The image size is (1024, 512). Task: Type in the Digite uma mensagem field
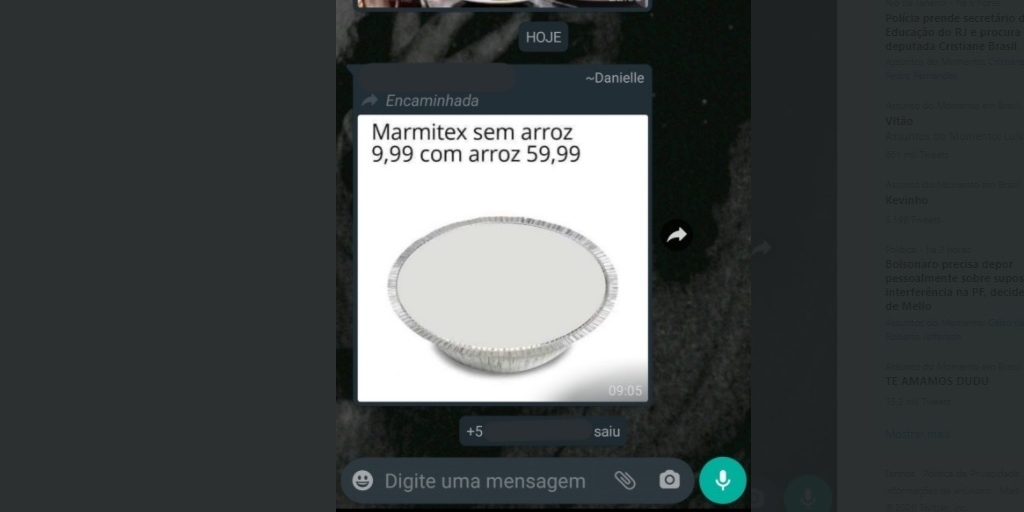[485, 481]
